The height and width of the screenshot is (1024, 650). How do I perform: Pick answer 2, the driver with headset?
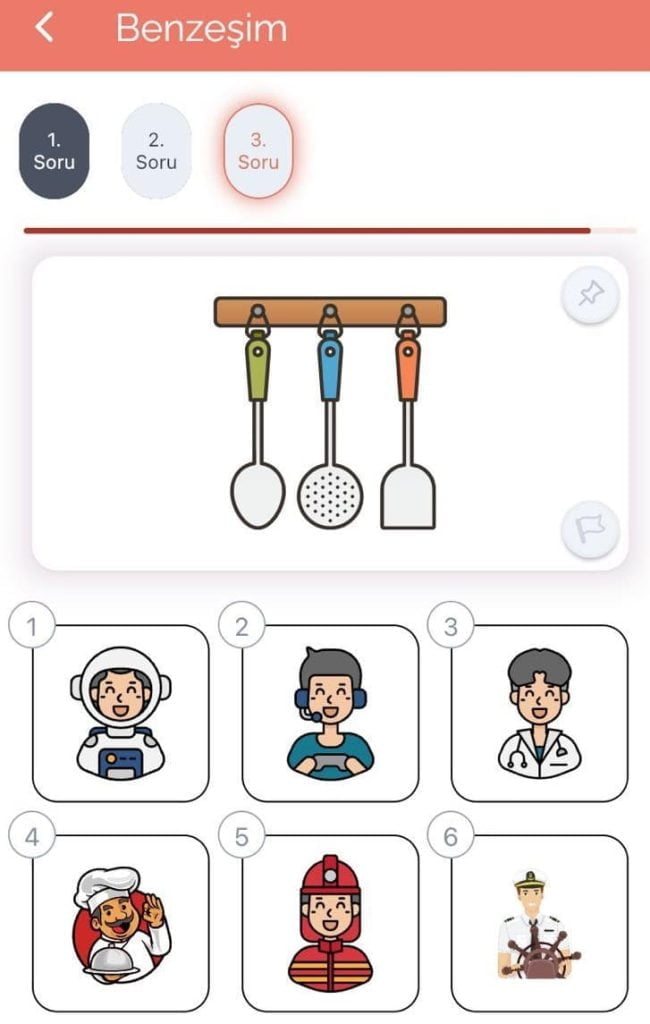(330, 713)
